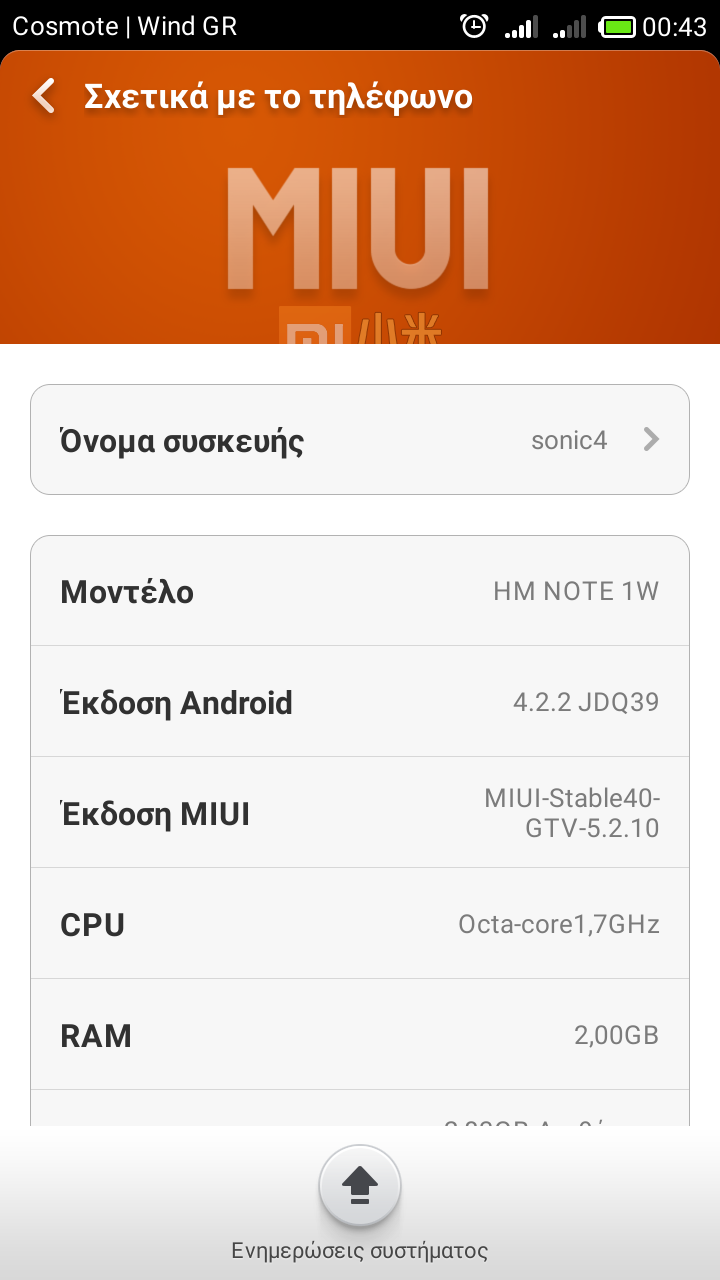This screenshot has height=1280, width=720.
Task: Open the Όνομα συσκευής row
Action: 360,440
